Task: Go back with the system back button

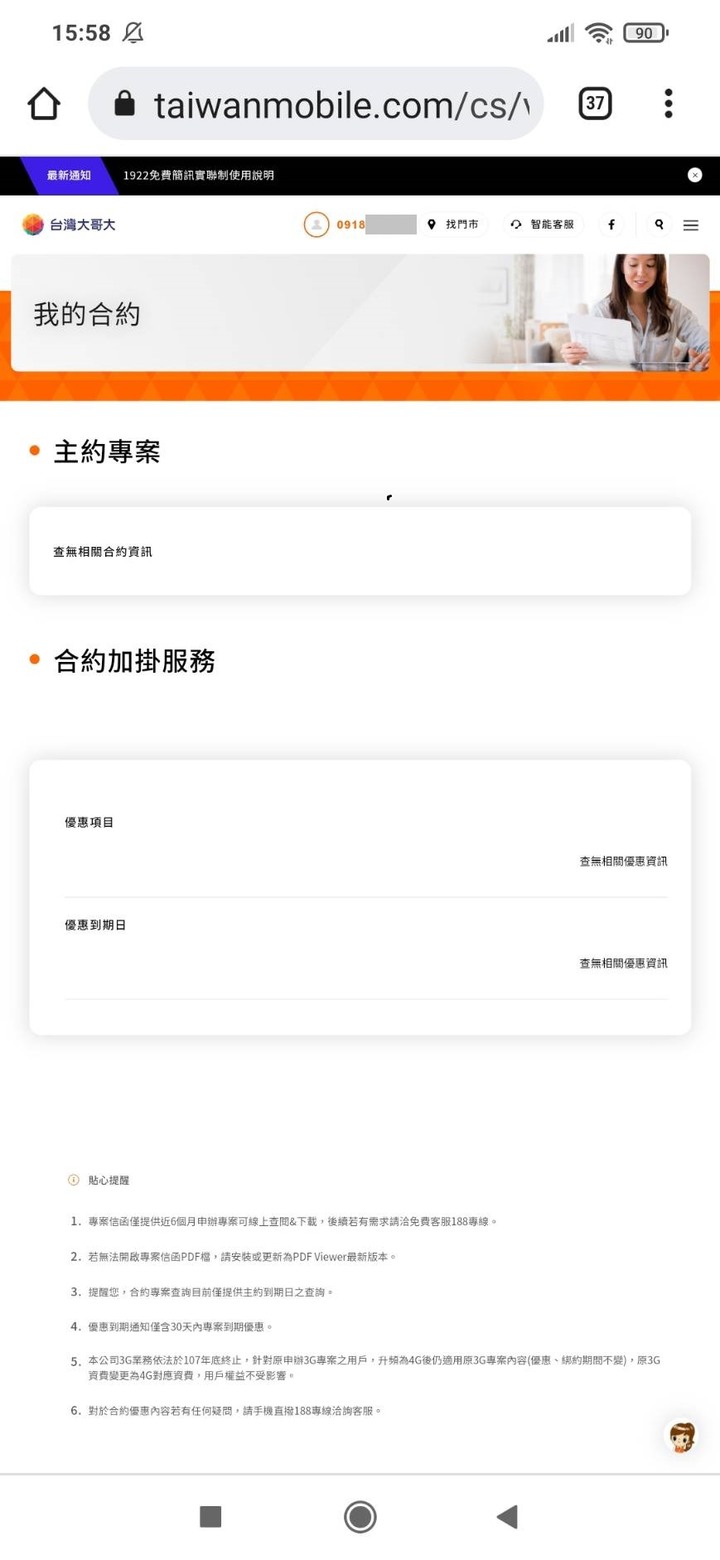Action: click(507, 1516)
